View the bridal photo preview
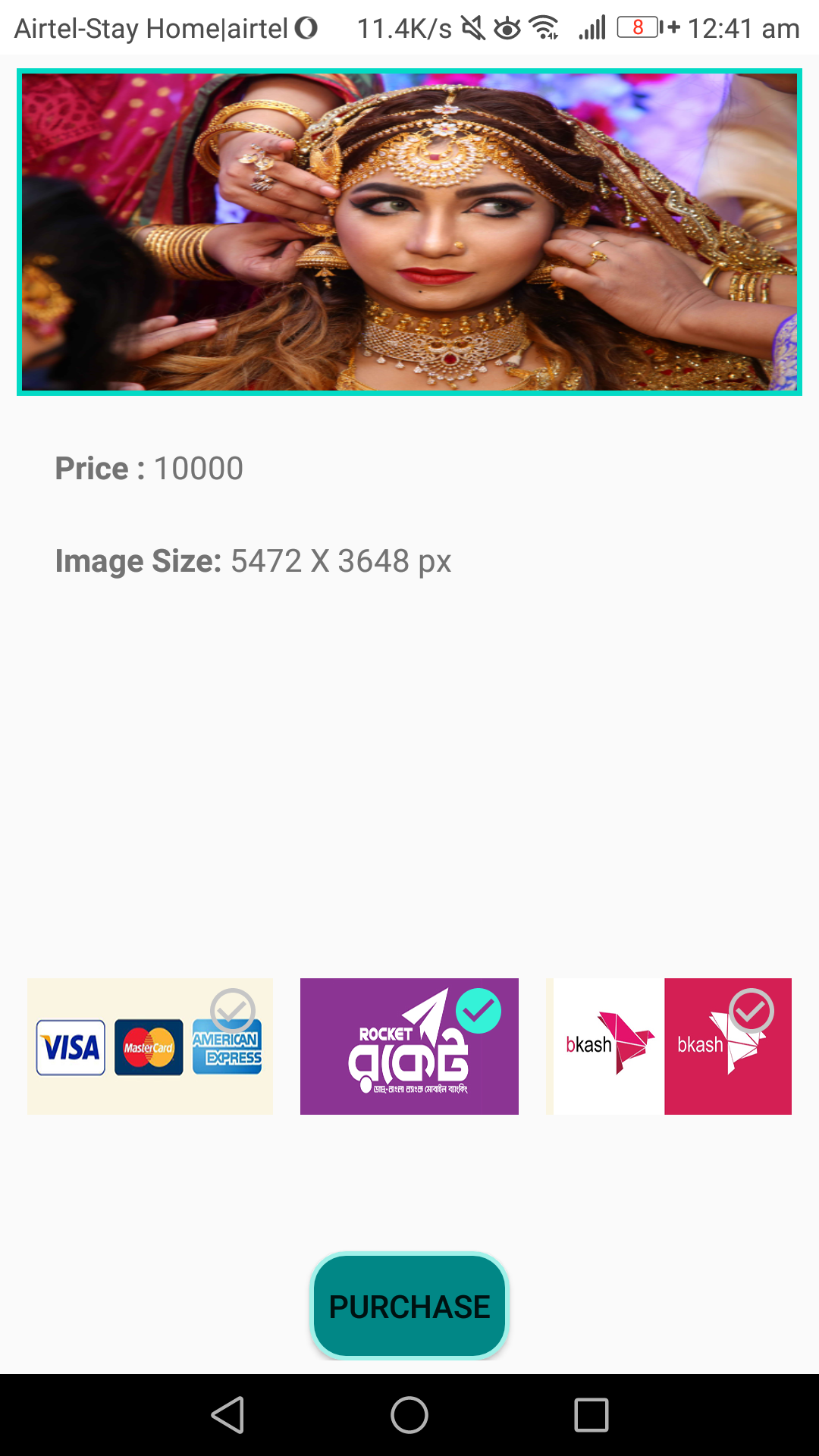The width and height of the screenshot is (819, 1456). point(409,231)
